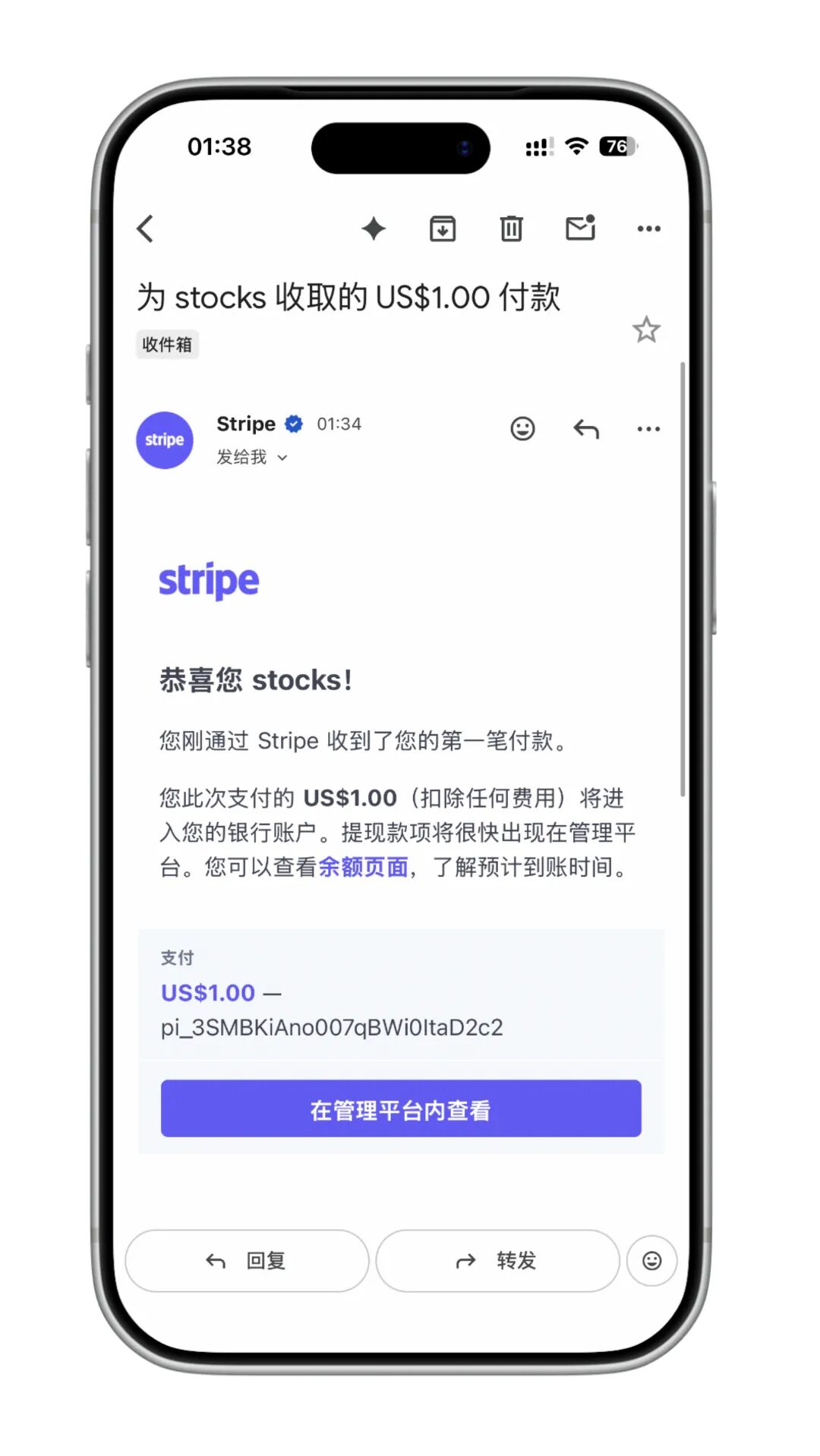Open the message's more options menu

tap(648, 429)
